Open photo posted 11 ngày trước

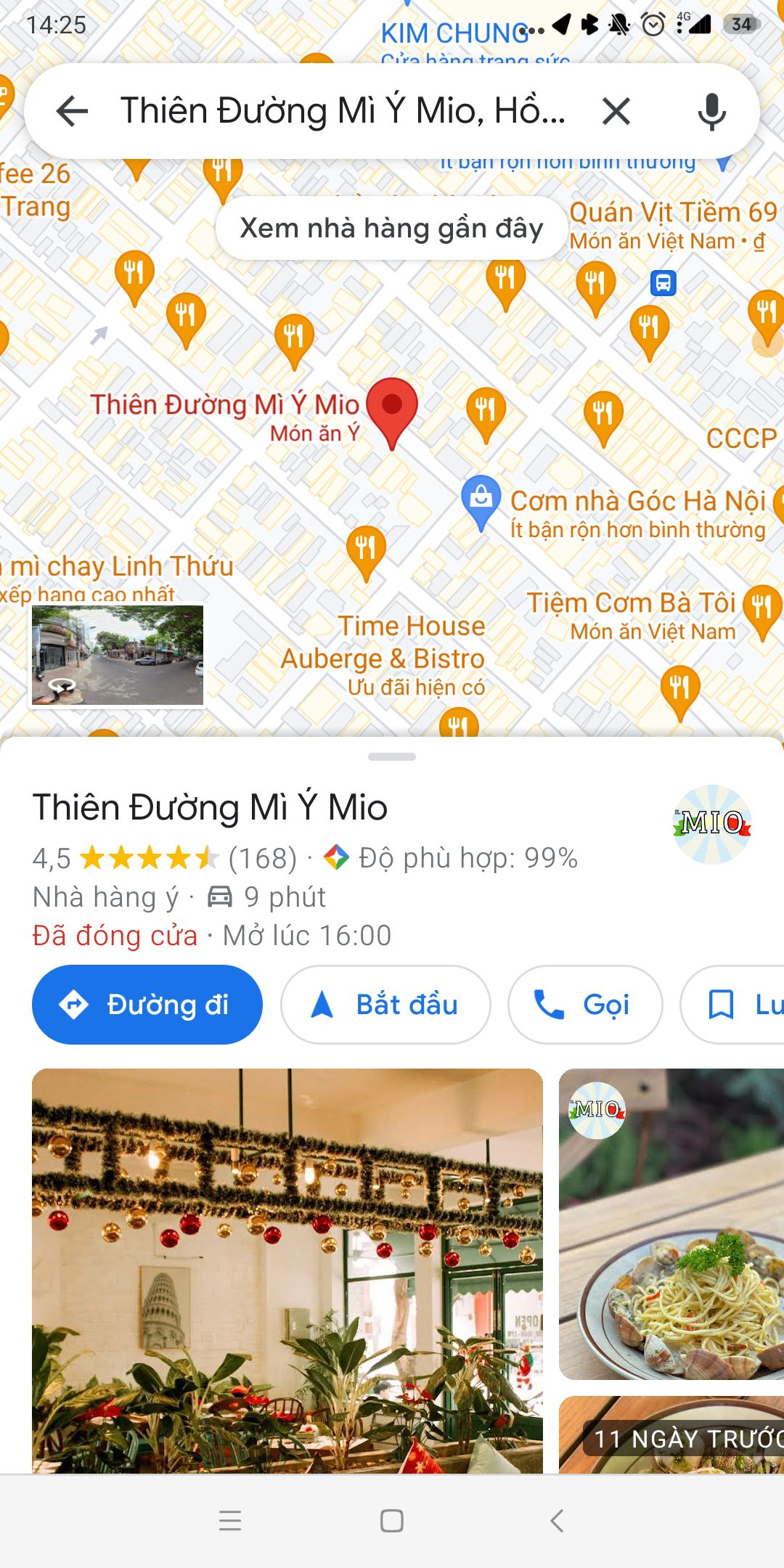point(671,1435)
